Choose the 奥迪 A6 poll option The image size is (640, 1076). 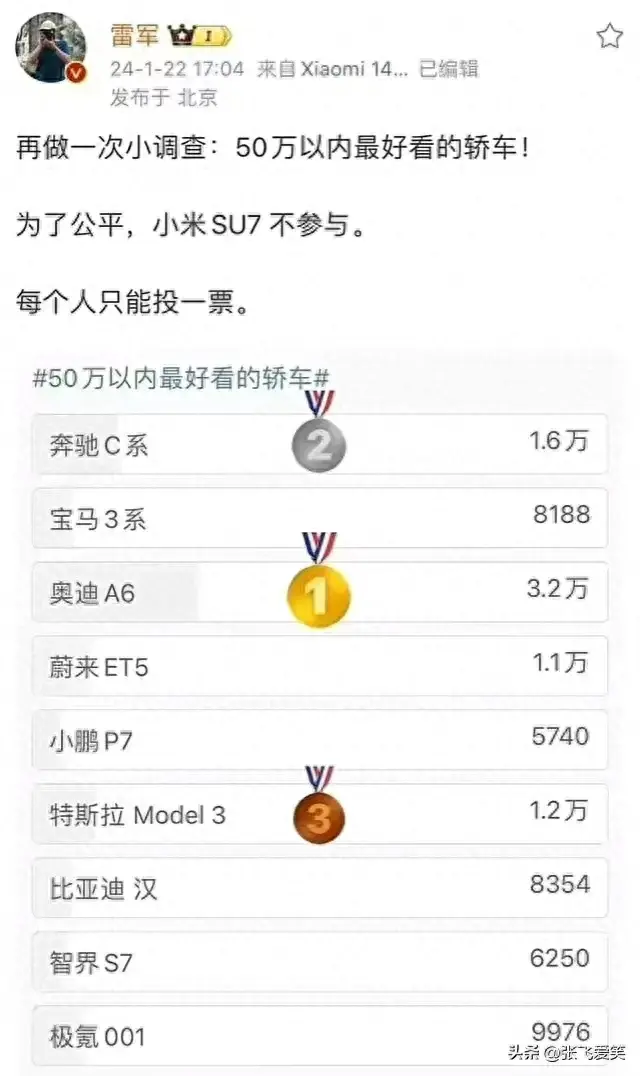tap(319, 593)
